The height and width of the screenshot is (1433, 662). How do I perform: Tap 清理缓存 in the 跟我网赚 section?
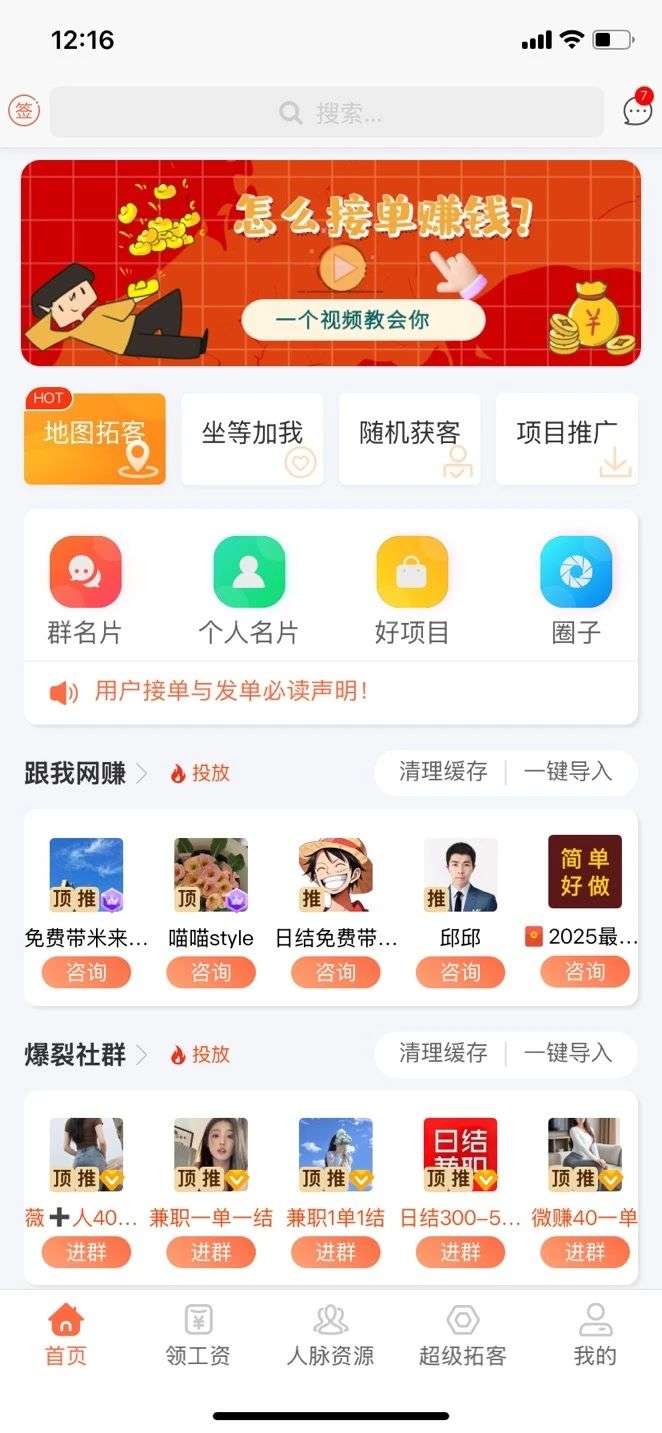(443, 772)
